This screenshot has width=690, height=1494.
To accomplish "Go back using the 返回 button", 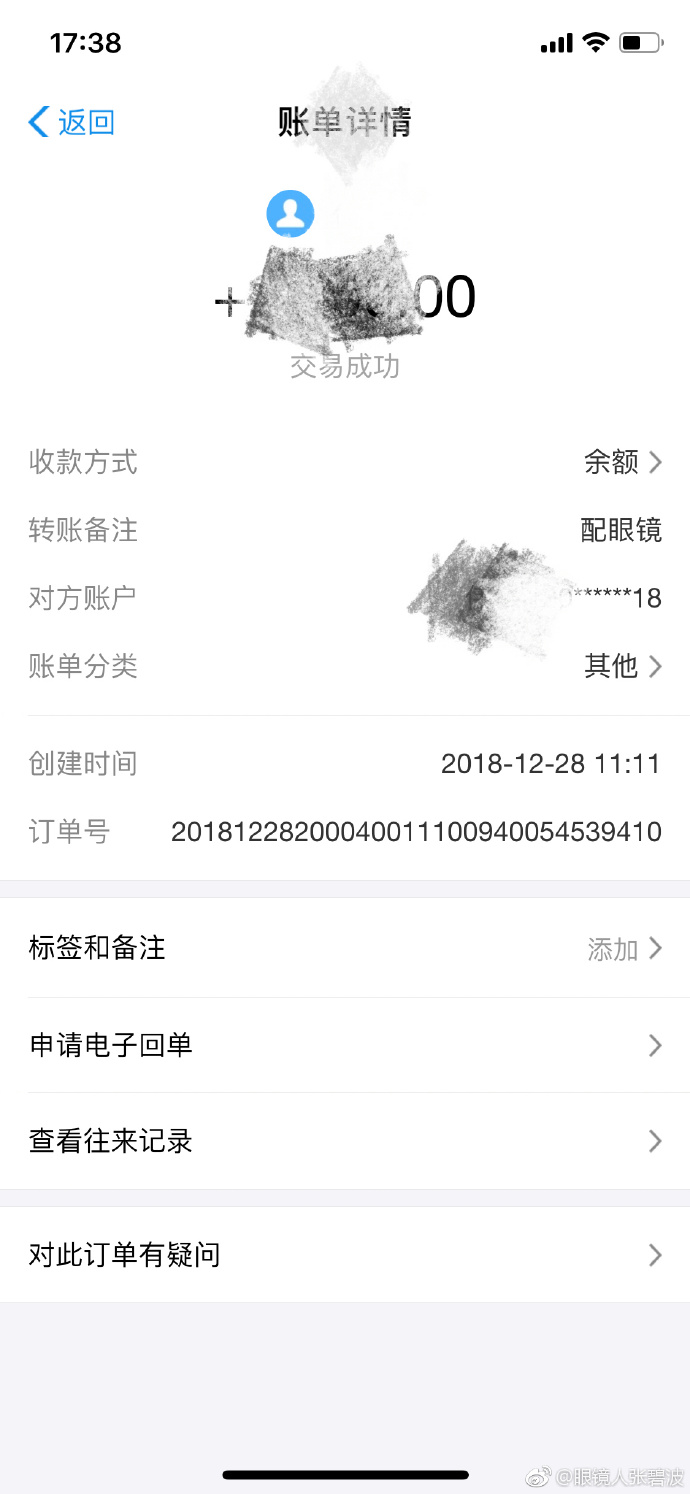I will coord(72,122).
